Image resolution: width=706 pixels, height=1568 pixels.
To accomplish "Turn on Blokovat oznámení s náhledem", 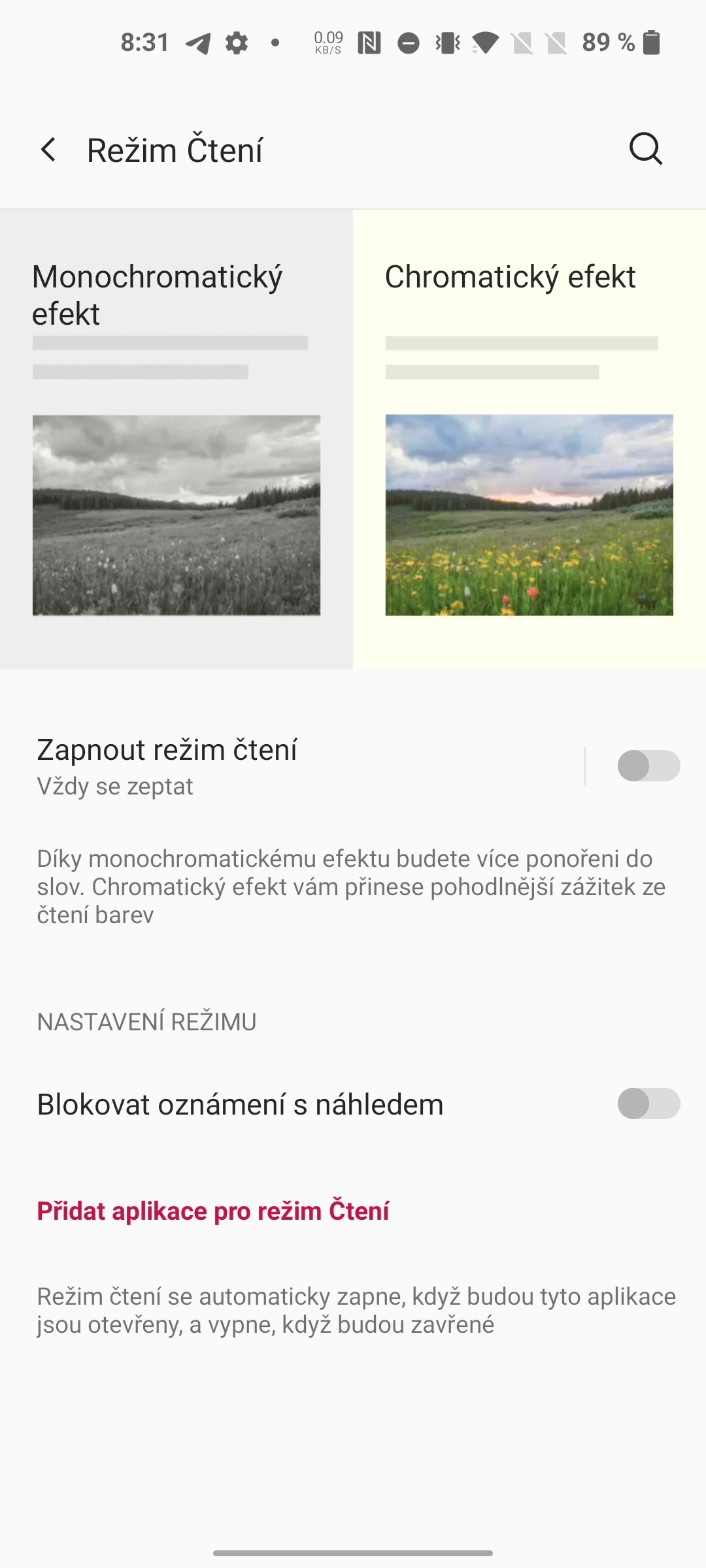I will tap(649, 1104).
